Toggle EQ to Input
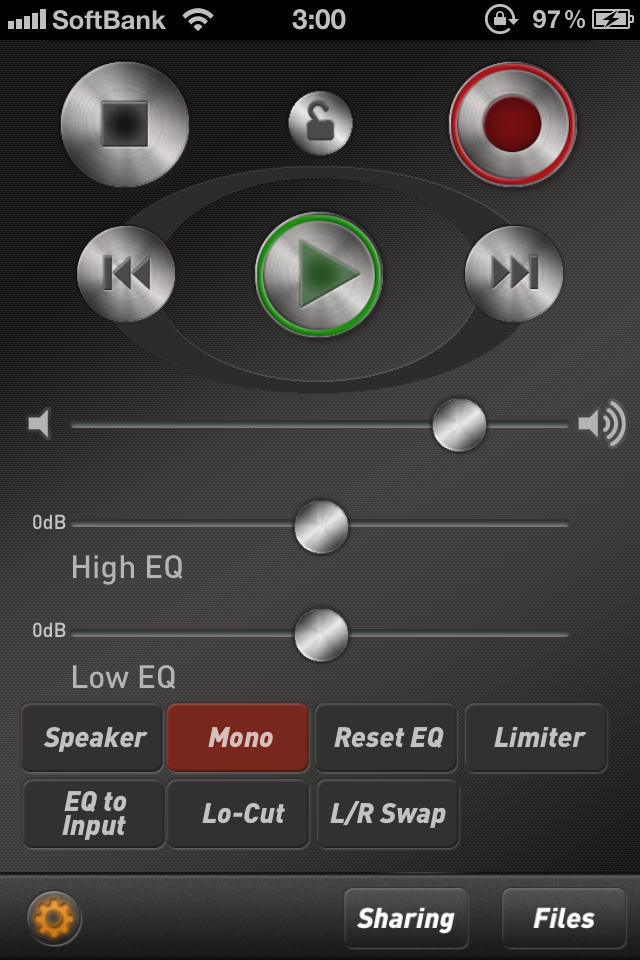The image size is (640, 960). coord(93,814)
